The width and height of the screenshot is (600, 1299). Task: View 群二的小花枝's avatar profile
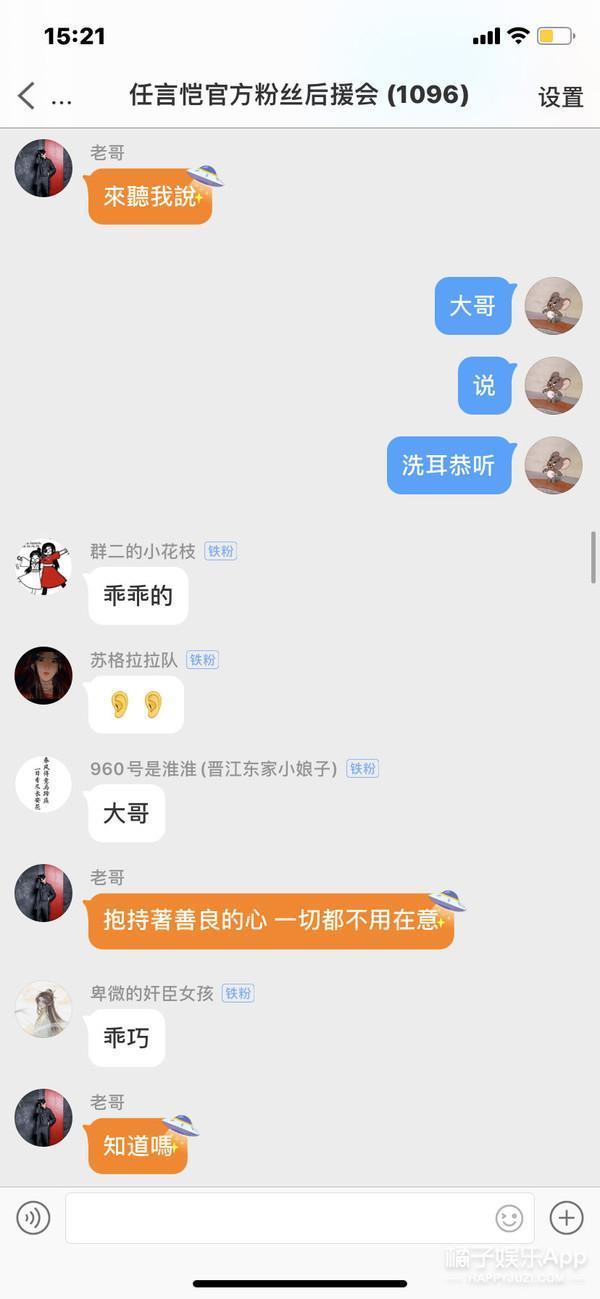click(43, 568)
